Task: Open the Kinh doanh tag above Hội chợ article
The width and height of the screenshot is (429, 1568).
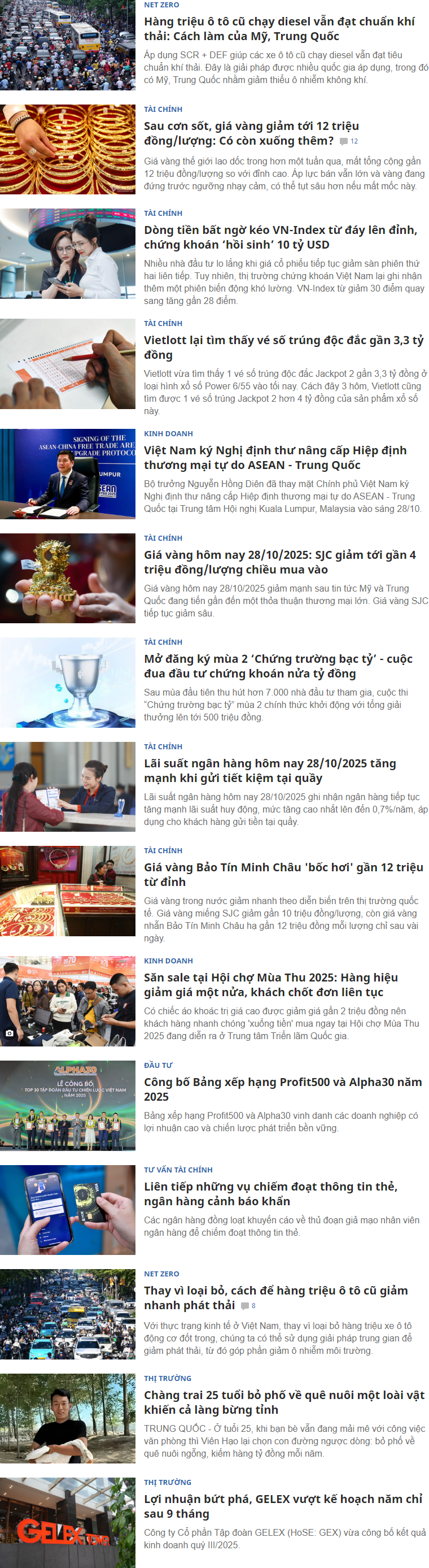Action: pyautogui.click(x=168, y=961)
